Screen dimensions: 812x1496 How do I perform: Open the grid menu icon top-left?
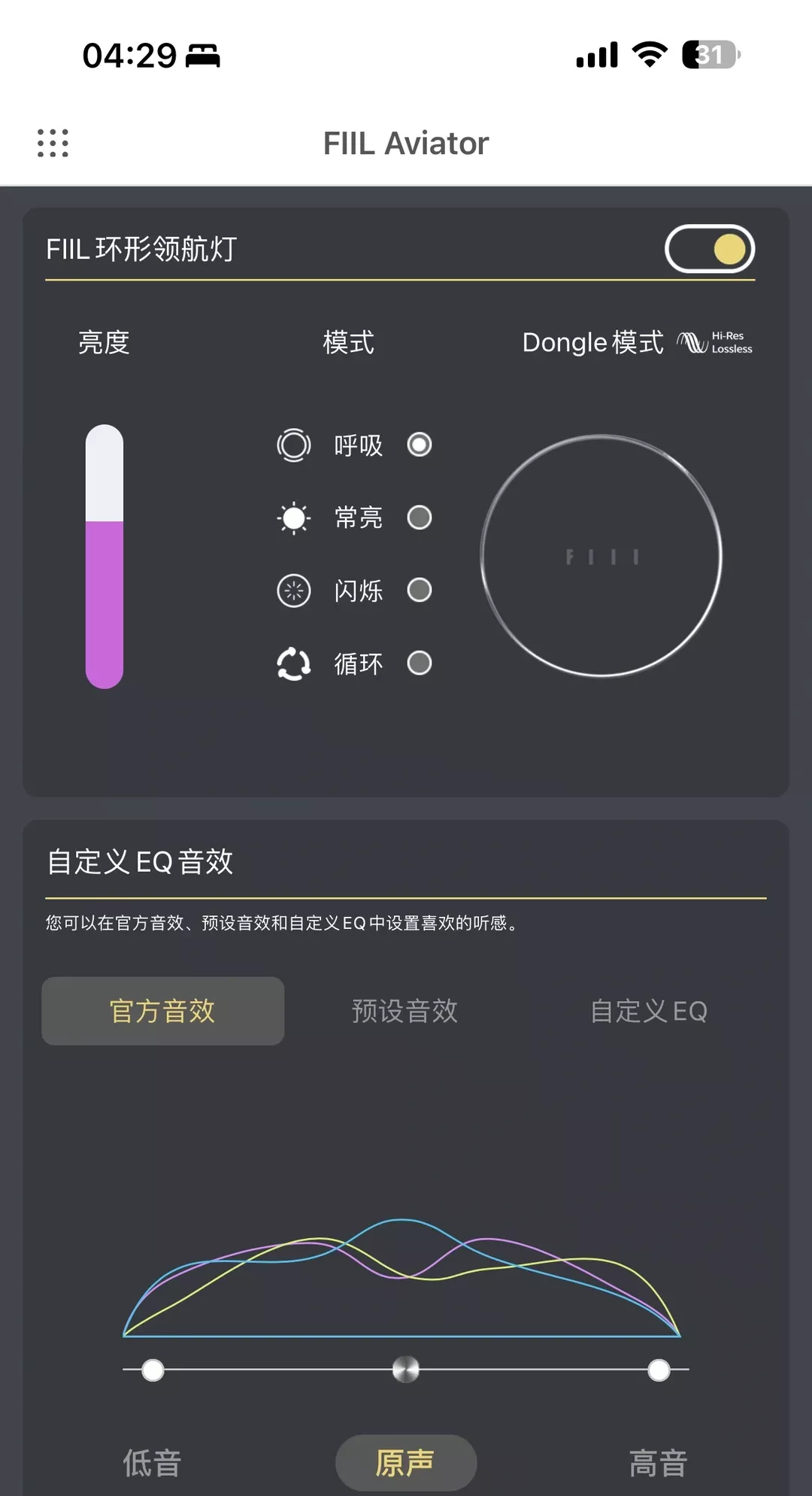pos(51,143)
